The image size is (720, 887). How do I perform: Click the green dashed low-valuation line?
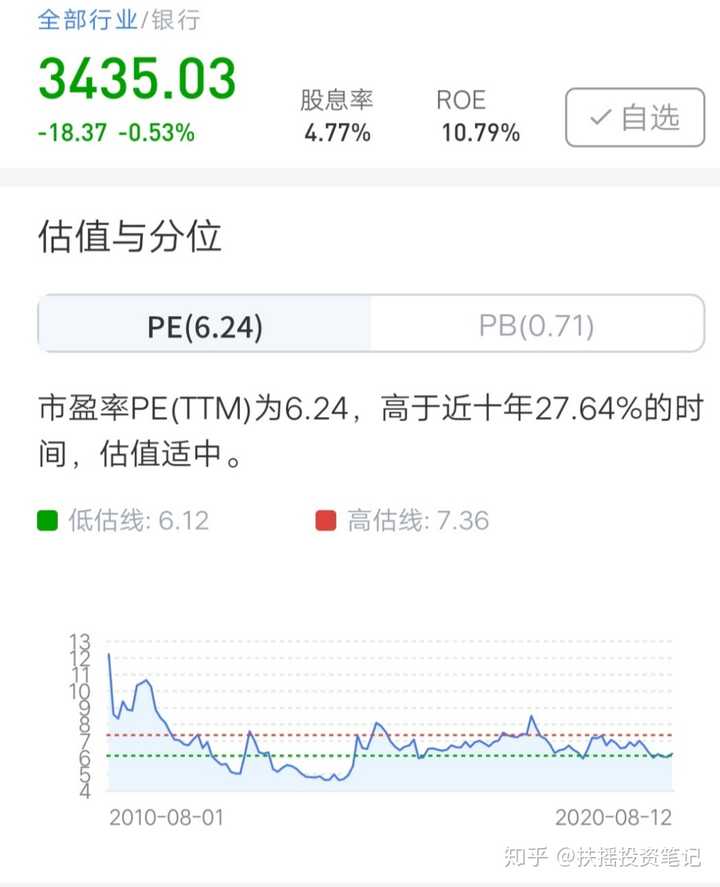coord(400,756)
